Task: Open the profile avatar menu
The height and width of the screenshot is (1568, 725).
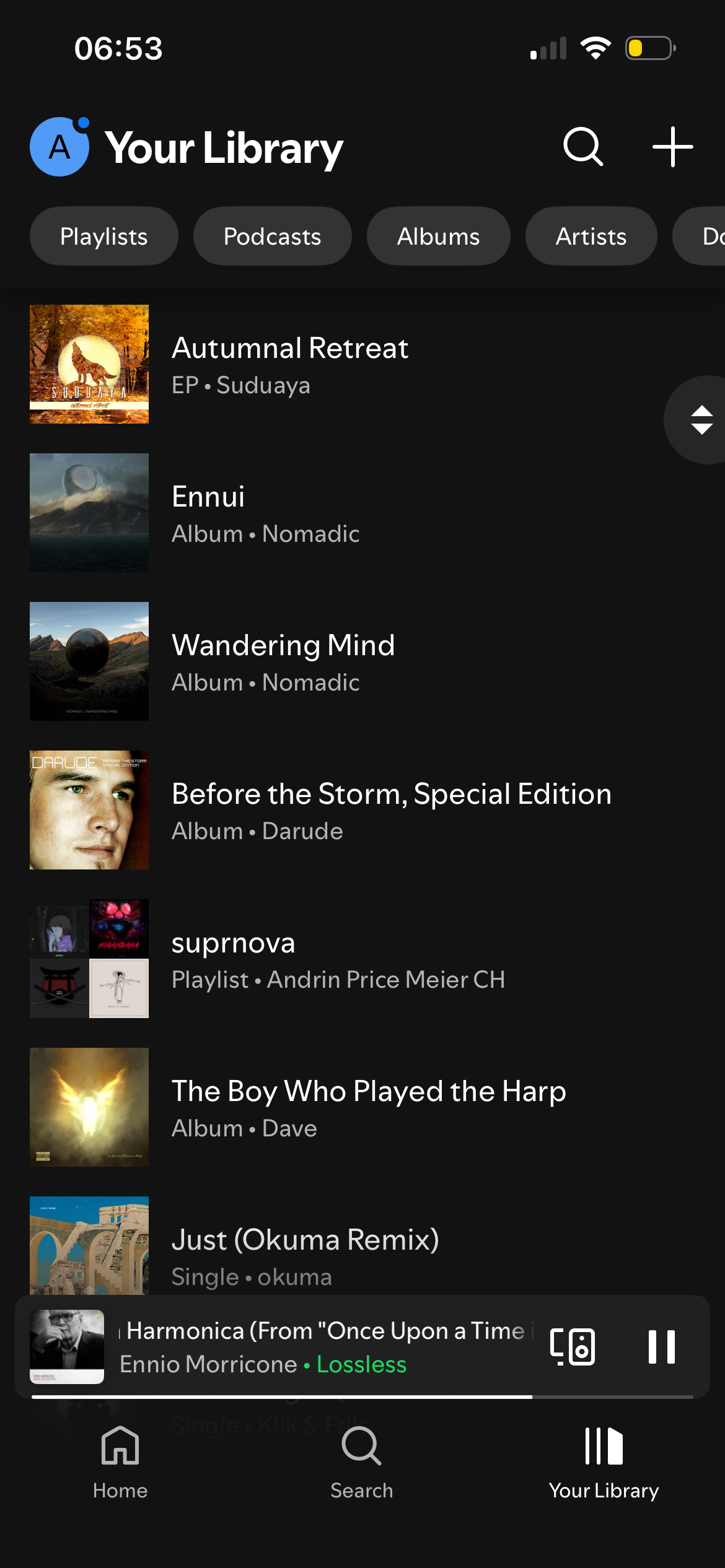Action: click(59, 147)
